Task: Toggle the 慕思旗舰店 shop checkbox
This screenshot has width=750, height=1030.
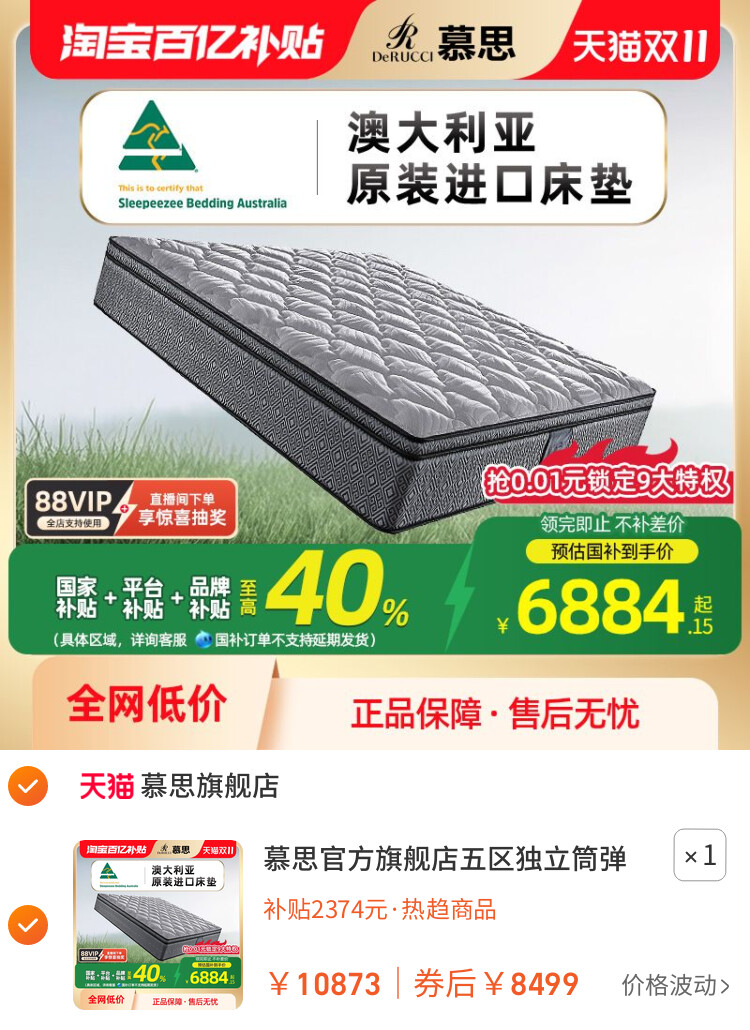Action: pos(28,786)
